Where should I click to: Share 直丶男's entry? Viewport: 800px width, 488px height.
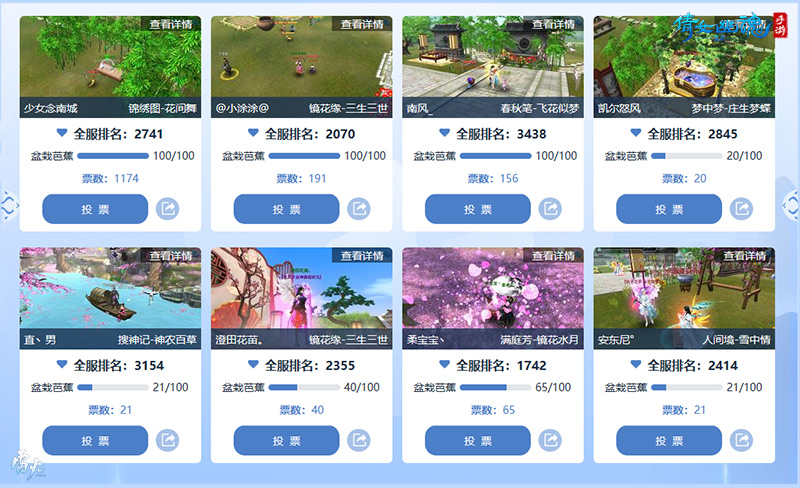coord(168,440)
